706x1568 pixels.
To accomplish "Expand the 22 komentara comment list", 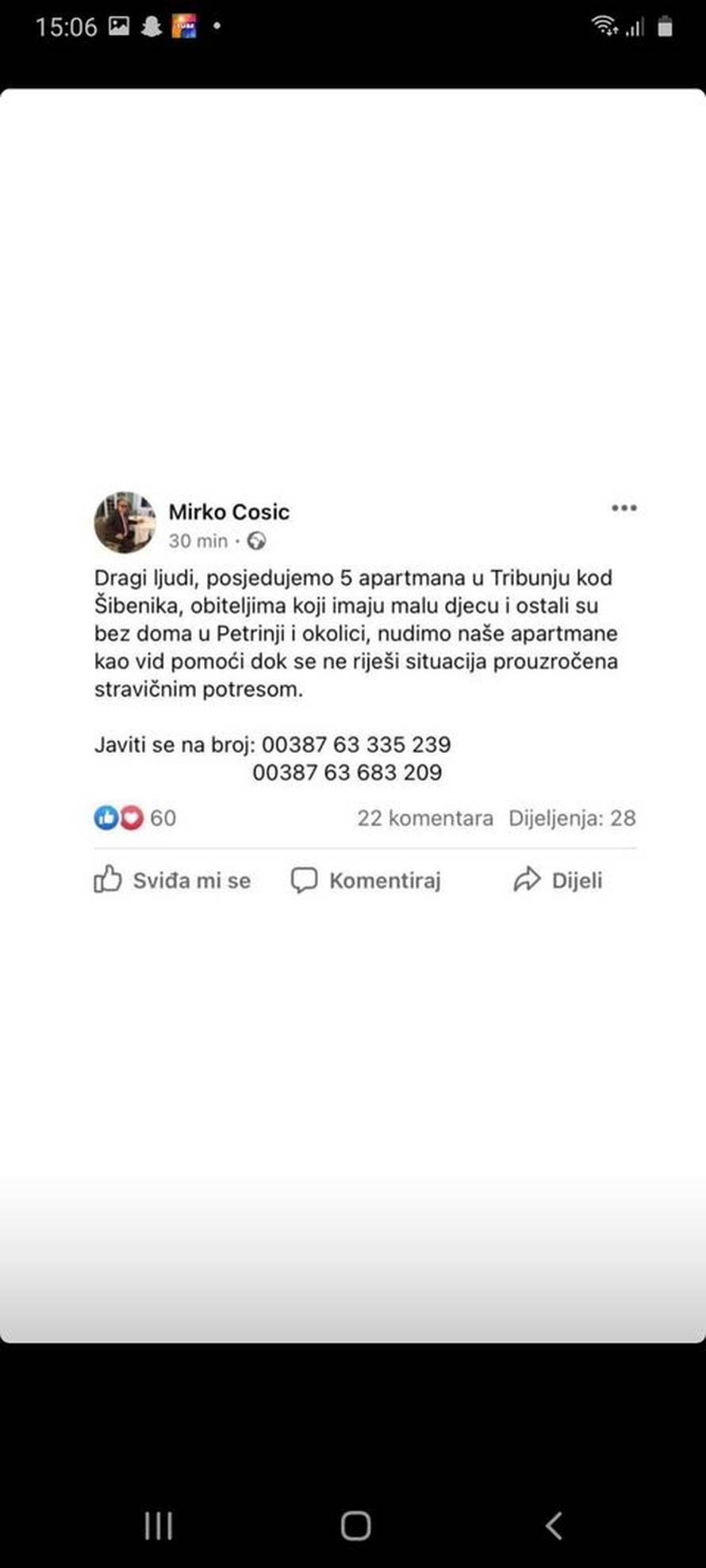I will click(426, 818).
